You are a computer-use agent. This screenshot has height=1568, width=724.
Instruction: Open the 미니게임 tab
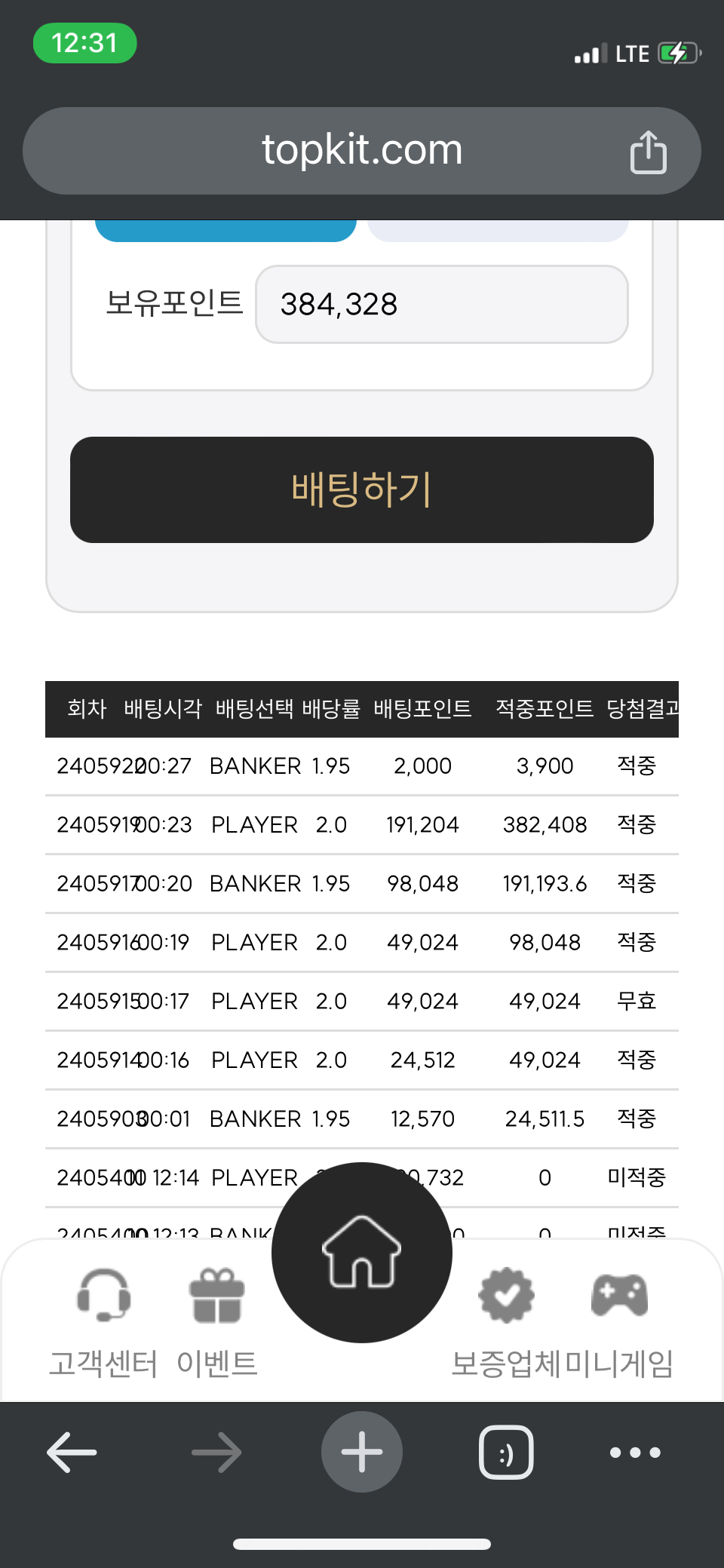620,1320
